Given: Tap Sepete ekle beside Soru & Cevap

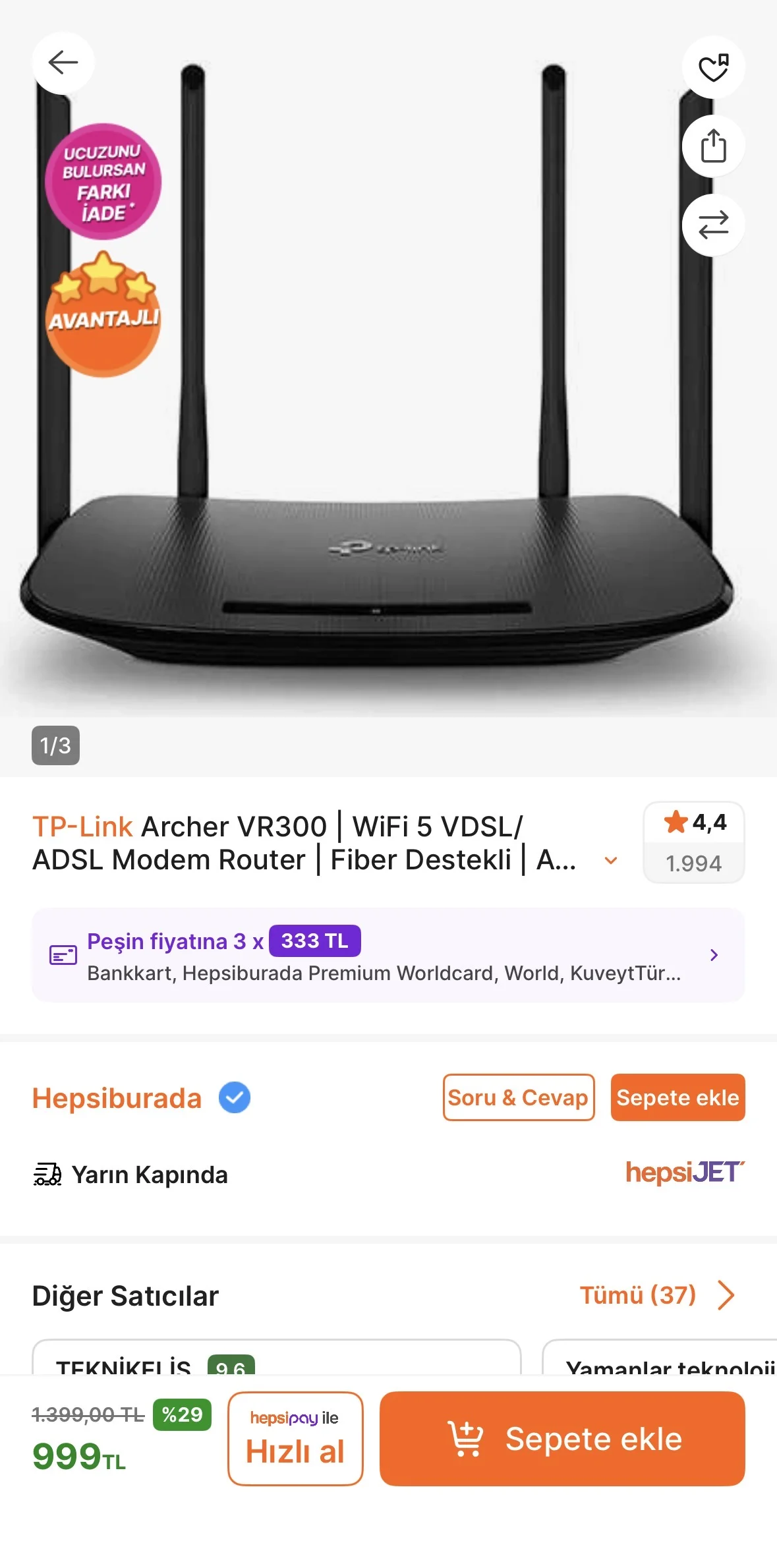Looking at the screenshot, I should pyautogui.click(x=677, y=1097).
